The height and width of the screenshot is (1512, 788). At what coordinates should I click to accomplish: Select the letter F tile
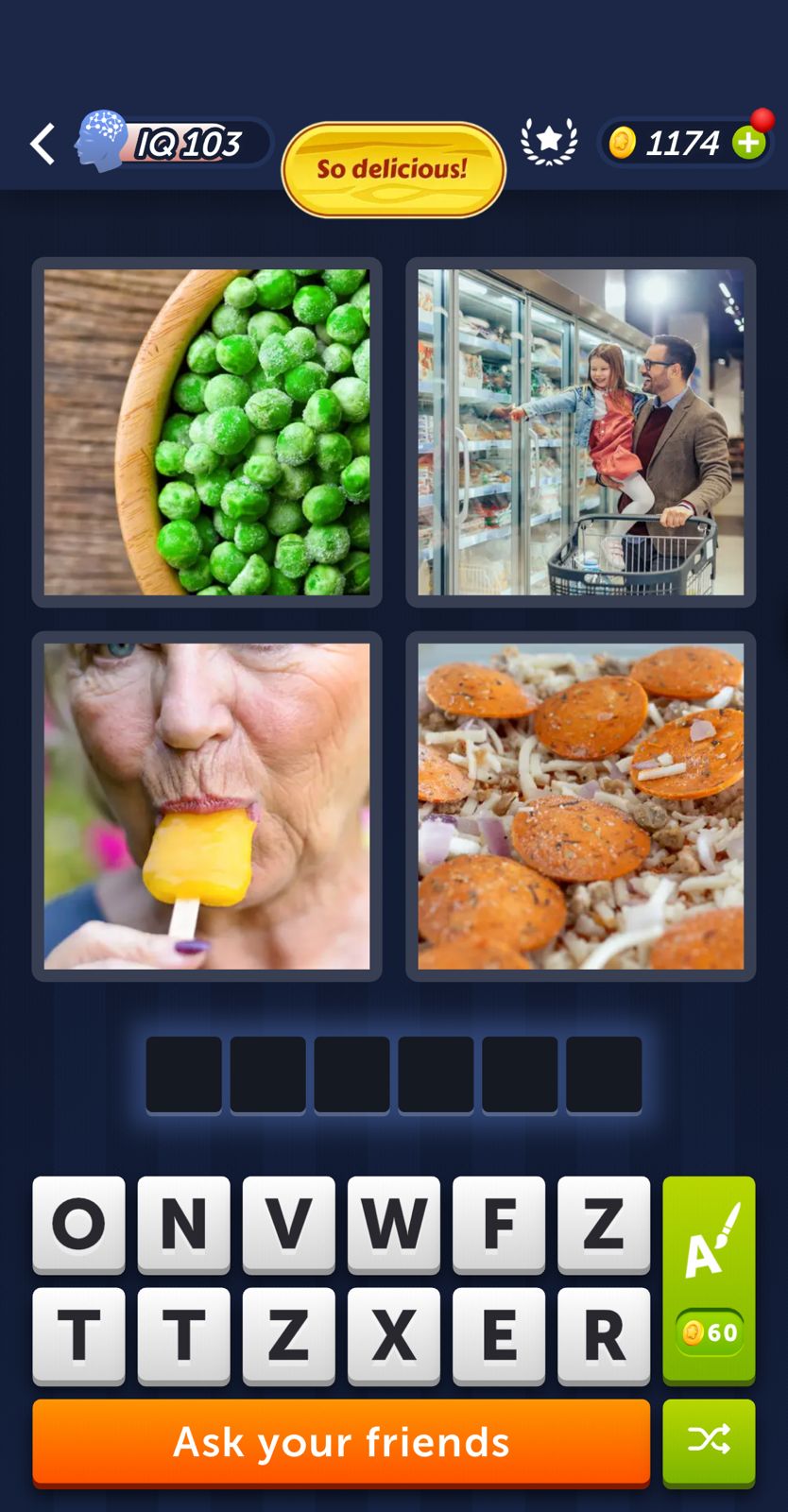(x=498, y=1224)
